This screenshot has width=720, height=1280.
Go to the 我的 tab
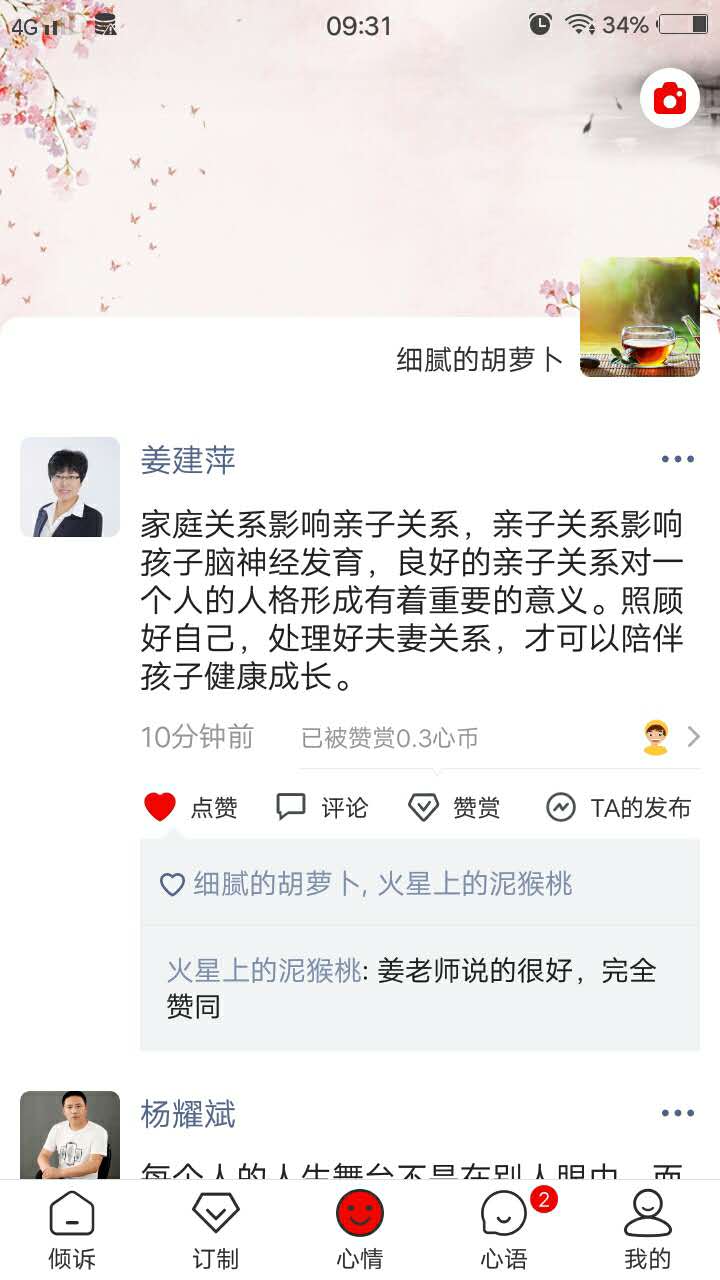tap(648, 1230)
